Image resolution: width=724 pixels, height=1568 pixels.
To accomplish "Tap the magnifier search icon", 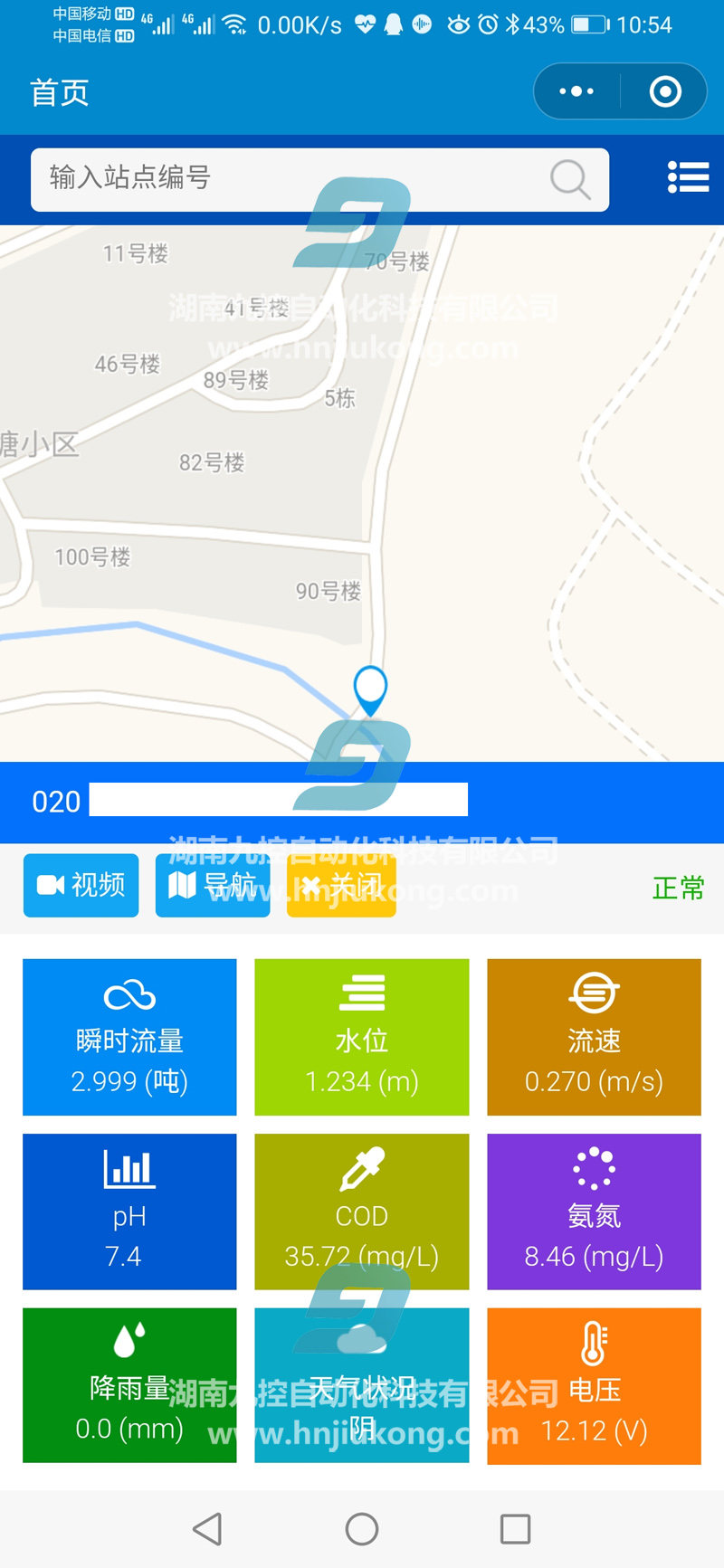I will tap(570, 179).
